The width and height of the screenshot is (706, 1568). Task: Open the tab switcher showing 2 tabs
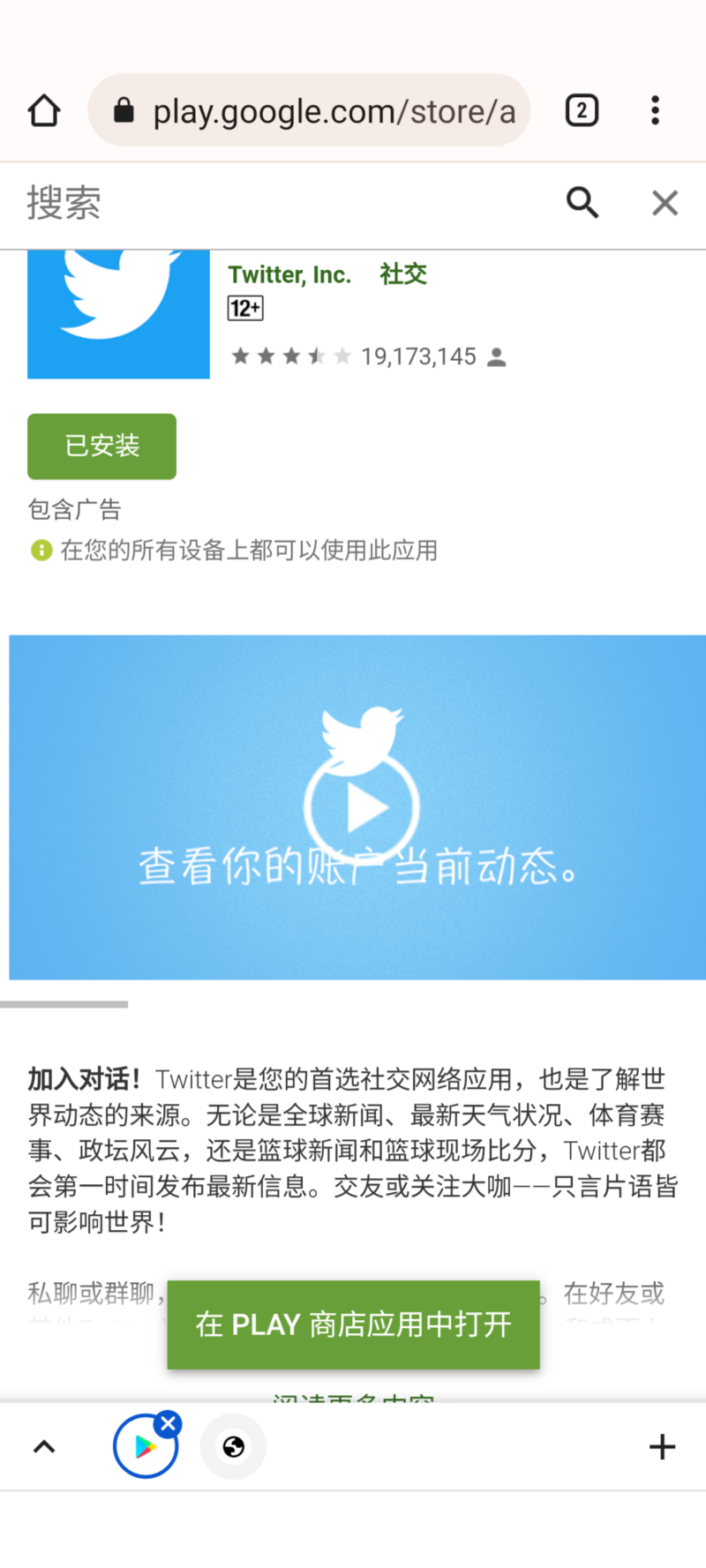pyautogui.click(x=582, y=111)
